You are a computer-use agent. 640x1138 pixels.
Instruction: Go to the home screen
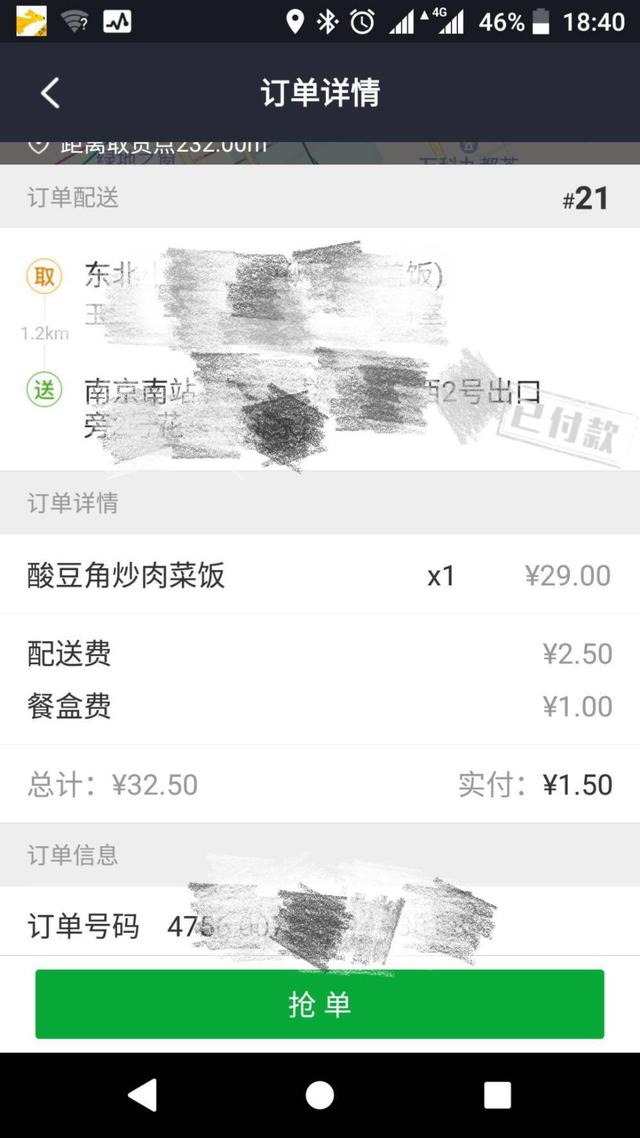click(320, 1095)
